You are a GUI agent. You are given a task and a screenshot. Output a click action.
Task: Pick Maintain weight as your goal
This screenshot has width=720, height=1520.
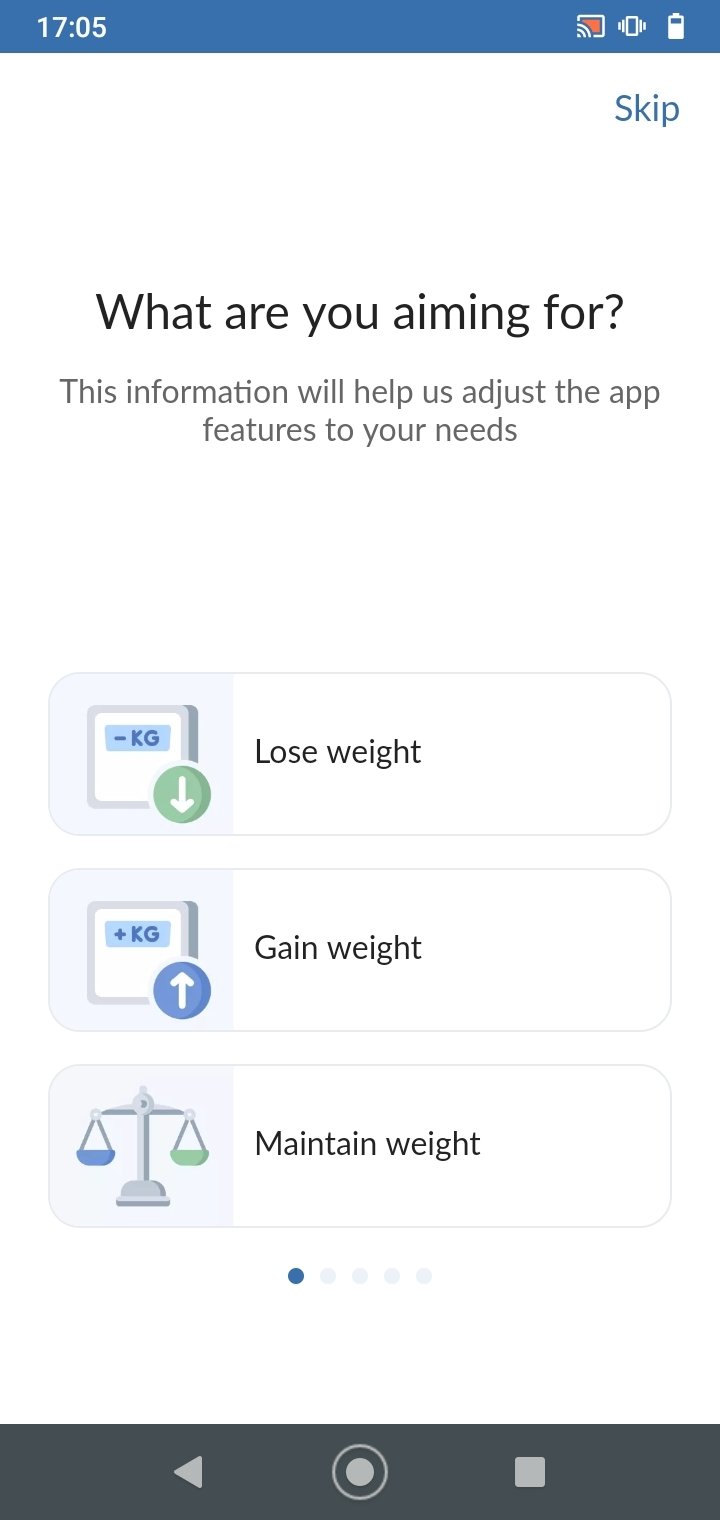(360, 1146)
